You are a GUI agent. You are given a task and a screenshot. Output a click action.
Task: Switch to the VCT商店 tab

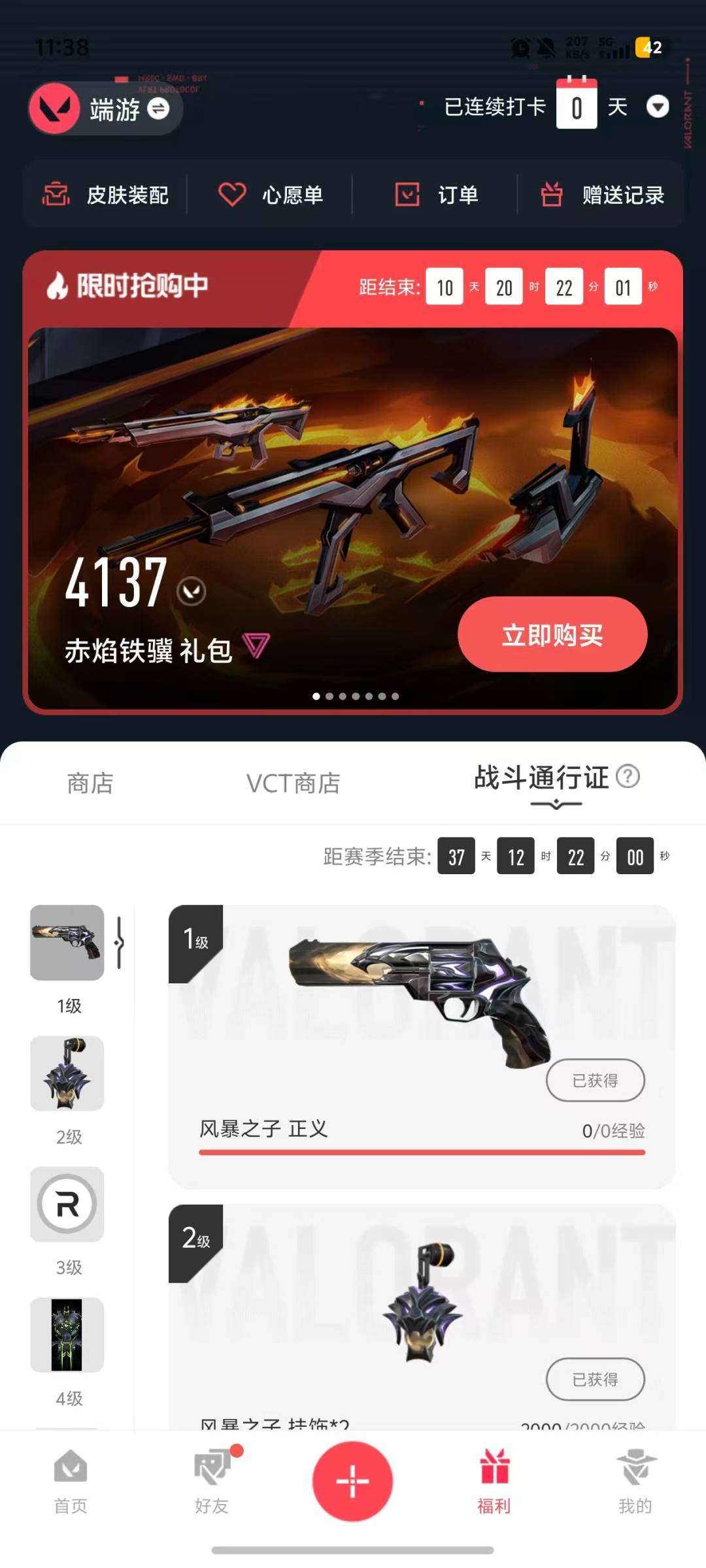coord(294,784)
